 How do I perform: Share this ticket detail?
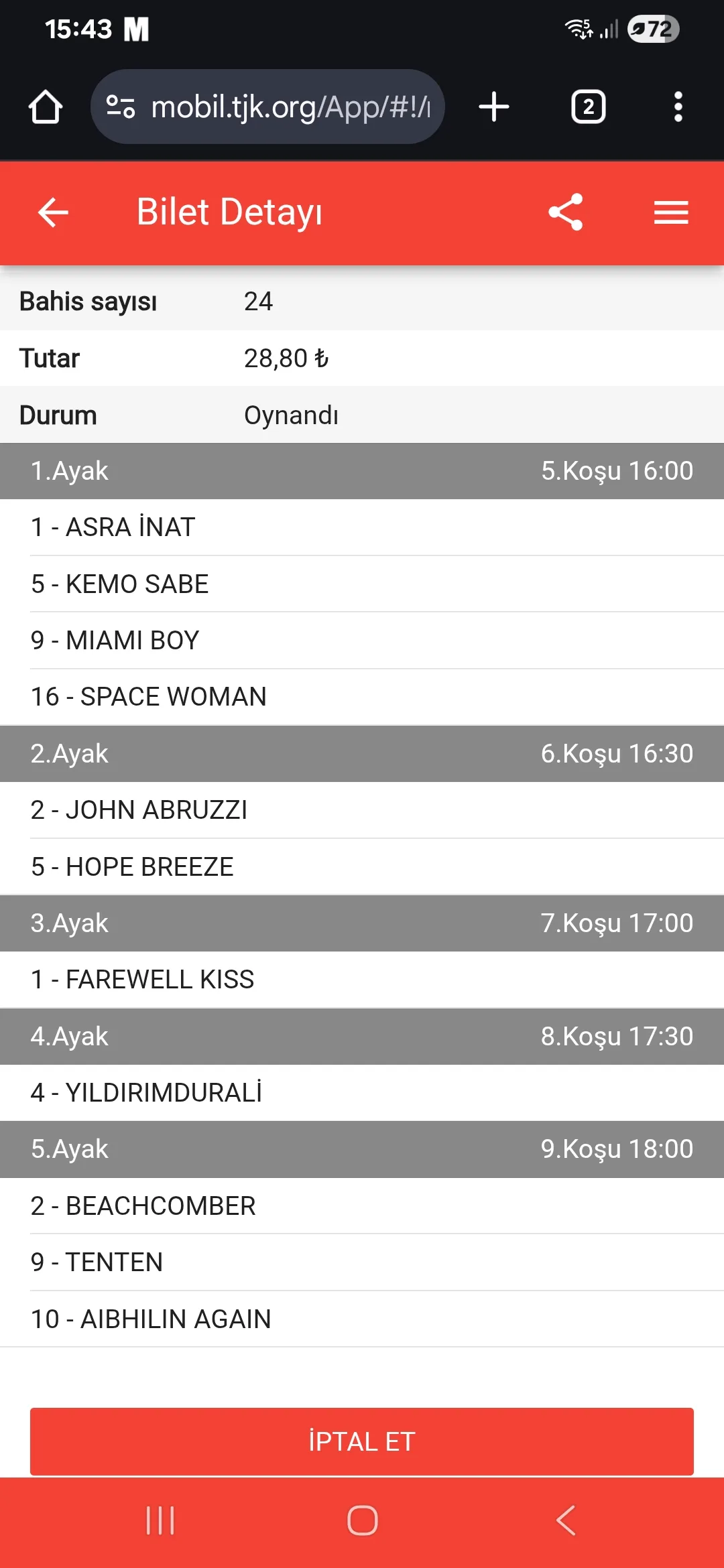pyautogui.click(x=565, y=212)
